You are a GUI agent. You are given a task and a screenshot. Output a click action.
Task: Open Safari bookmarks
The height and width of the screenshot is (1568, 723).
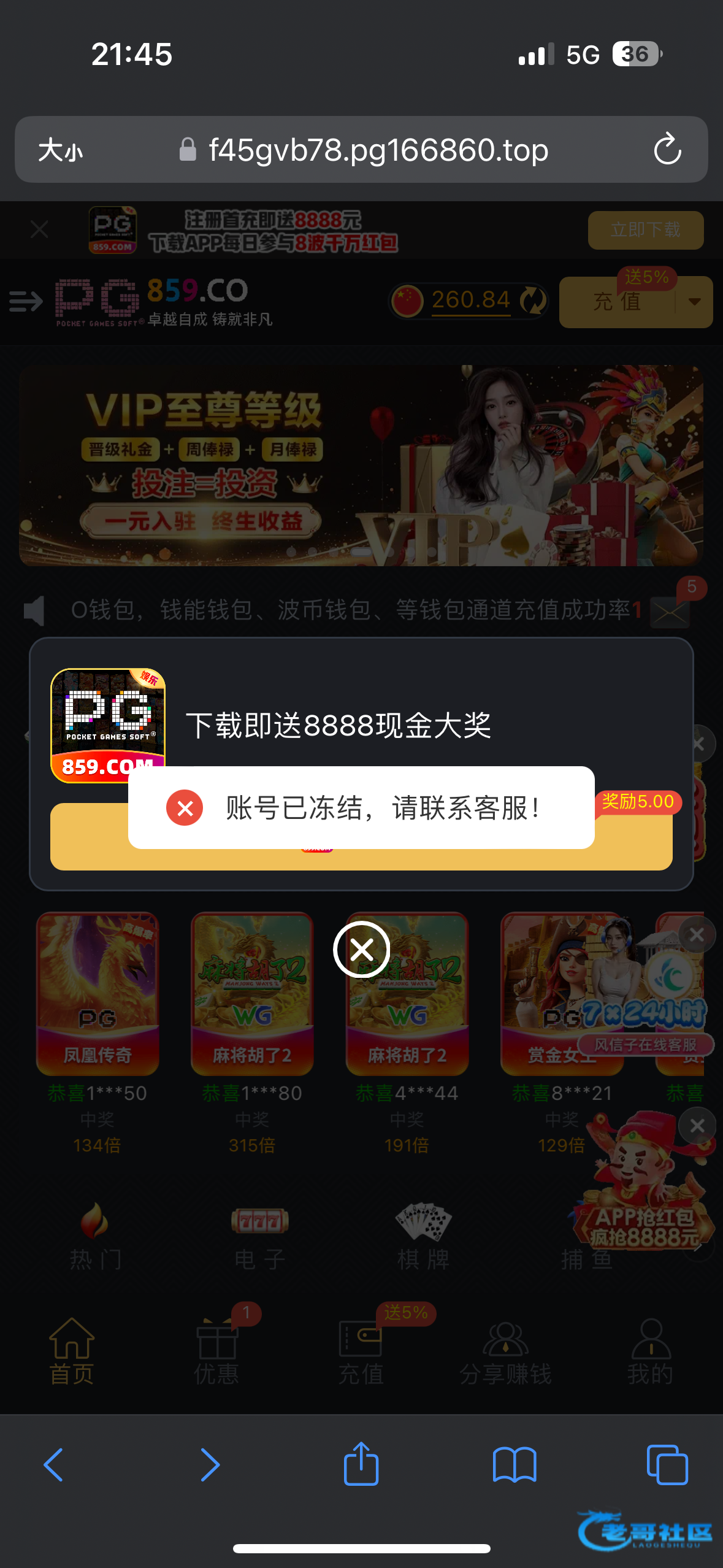pos(515,1465)
